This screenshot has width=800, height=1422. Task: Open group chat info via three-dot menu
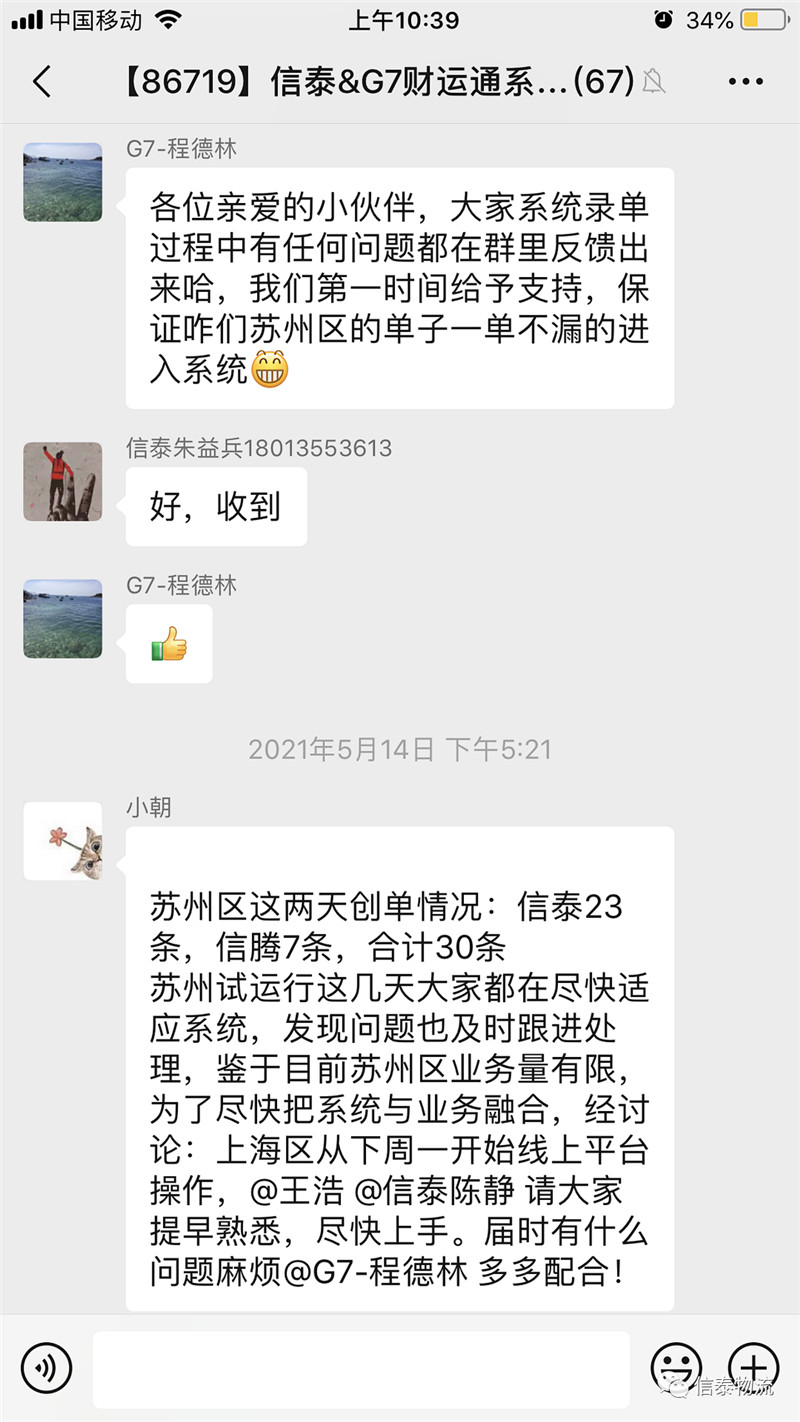point(746,82)
